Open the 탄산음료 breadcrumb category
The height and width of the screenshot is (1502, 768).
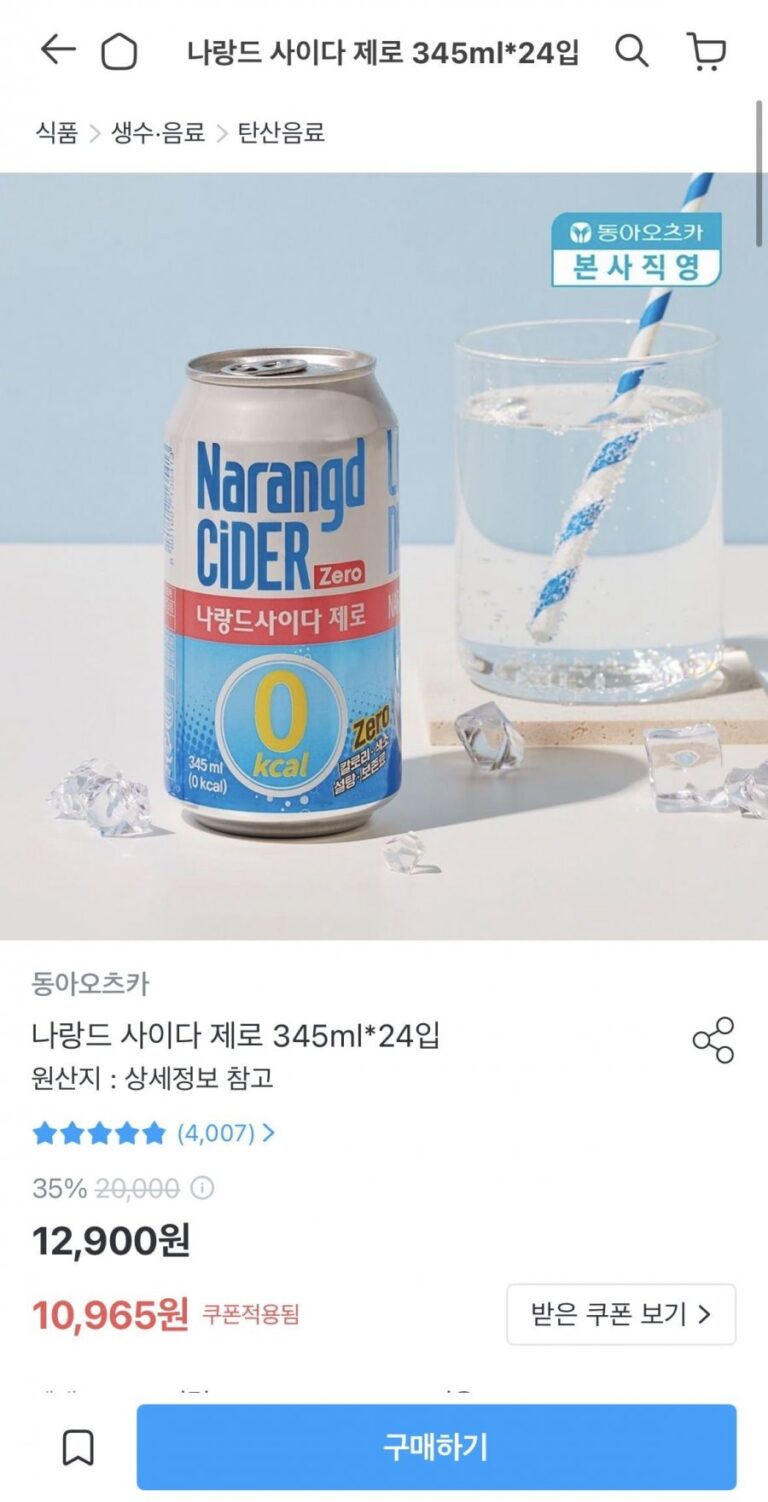coord(281,133)
